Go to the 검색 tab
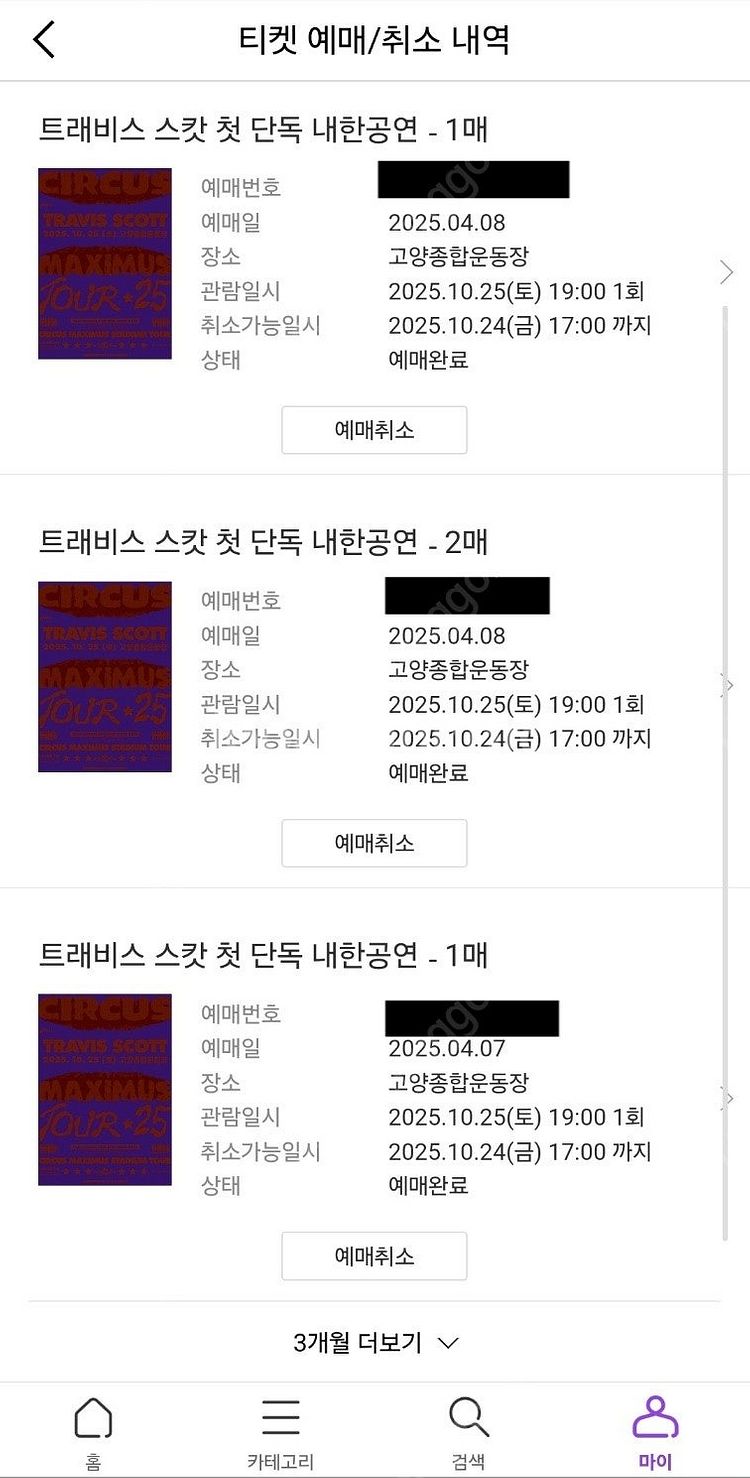Viewport: 750px width, 1478px height. [x=468, y=1433]
